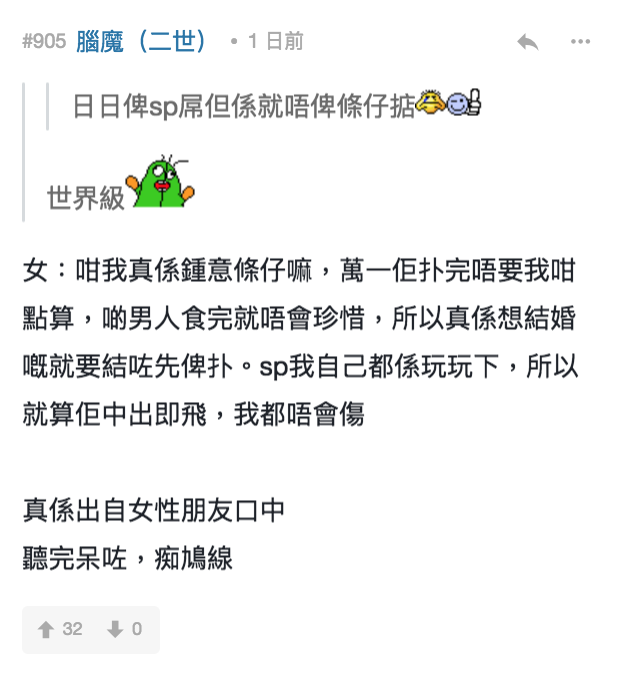
Task: Open 腦魔（二世）user profile
Action: (144, 41)
